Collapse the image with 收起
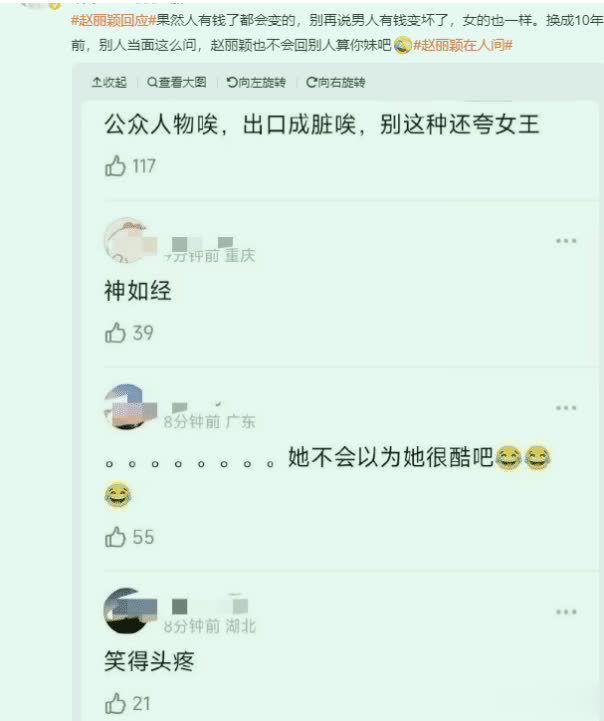 [109, 82]
